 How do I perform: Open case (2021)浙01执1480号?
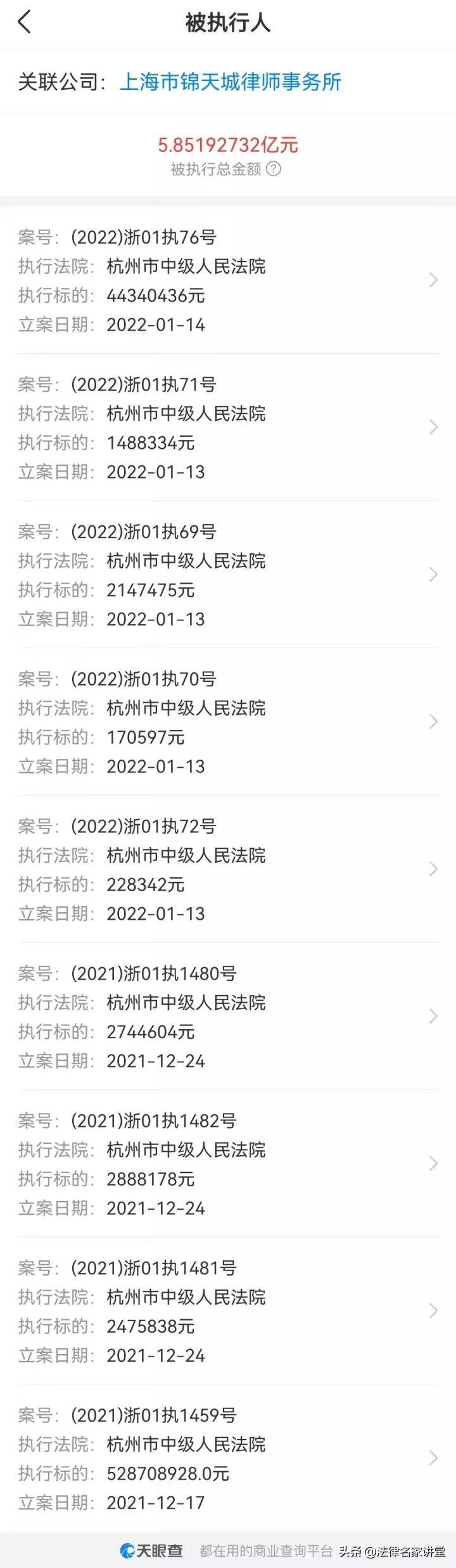tap(228, 1017)
